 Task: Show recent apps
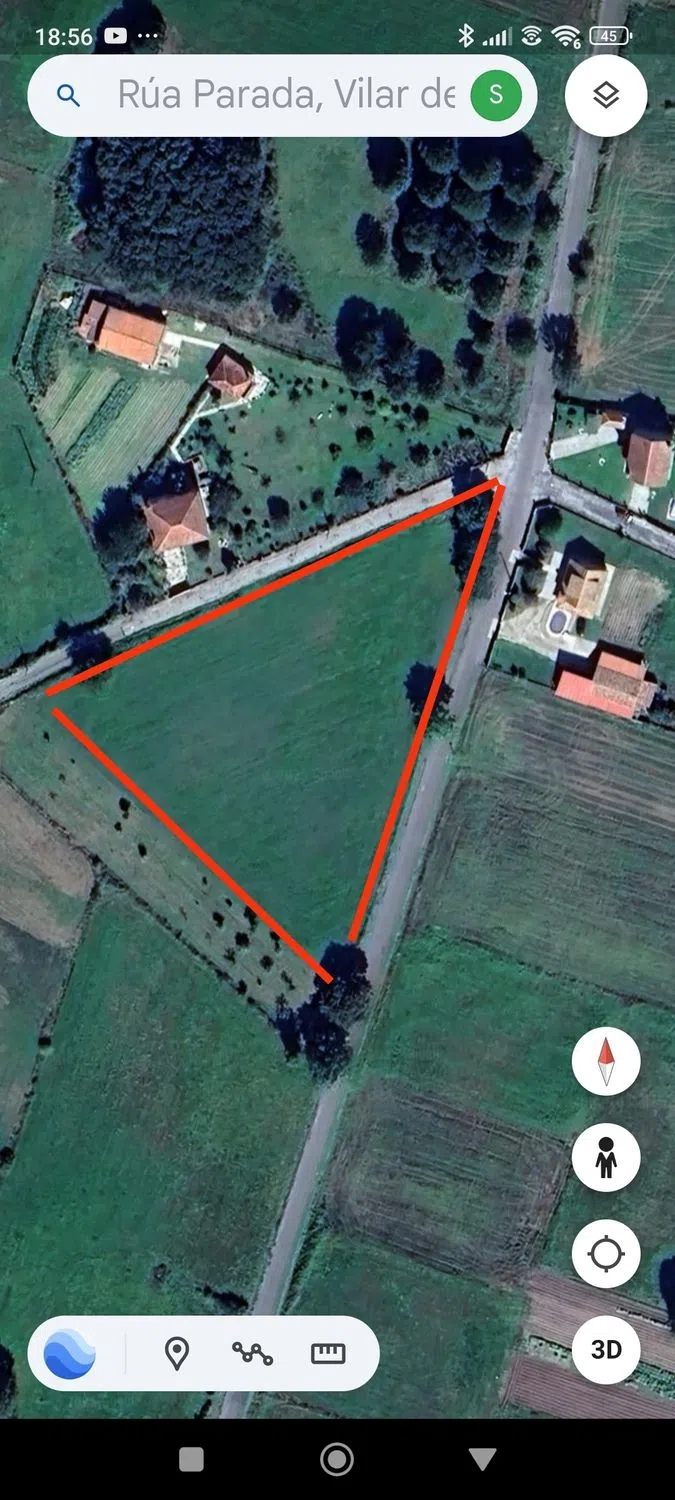pos(191,1460)
